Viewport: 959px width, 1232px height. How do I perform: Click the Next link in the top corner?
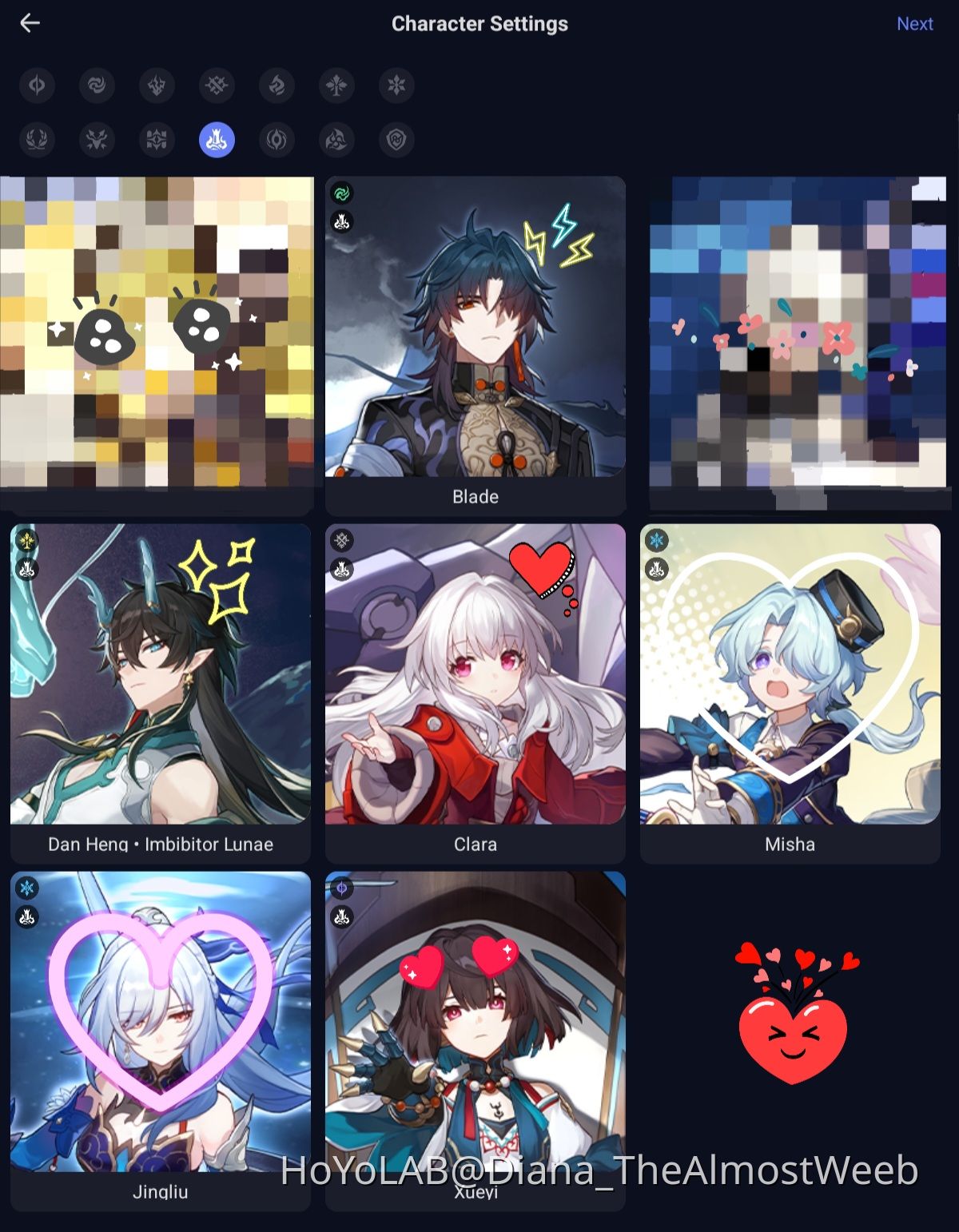[914, 23]
